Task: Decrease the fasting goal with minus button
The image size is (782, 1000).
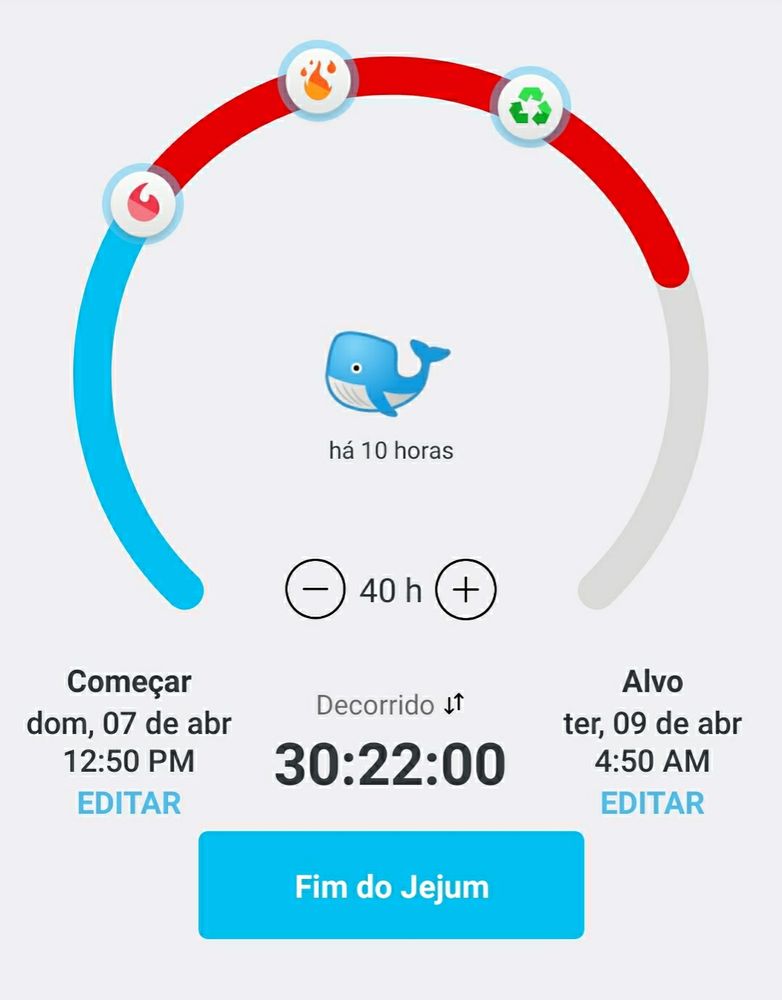Action: pyautogui.click(x=315, y=589)
